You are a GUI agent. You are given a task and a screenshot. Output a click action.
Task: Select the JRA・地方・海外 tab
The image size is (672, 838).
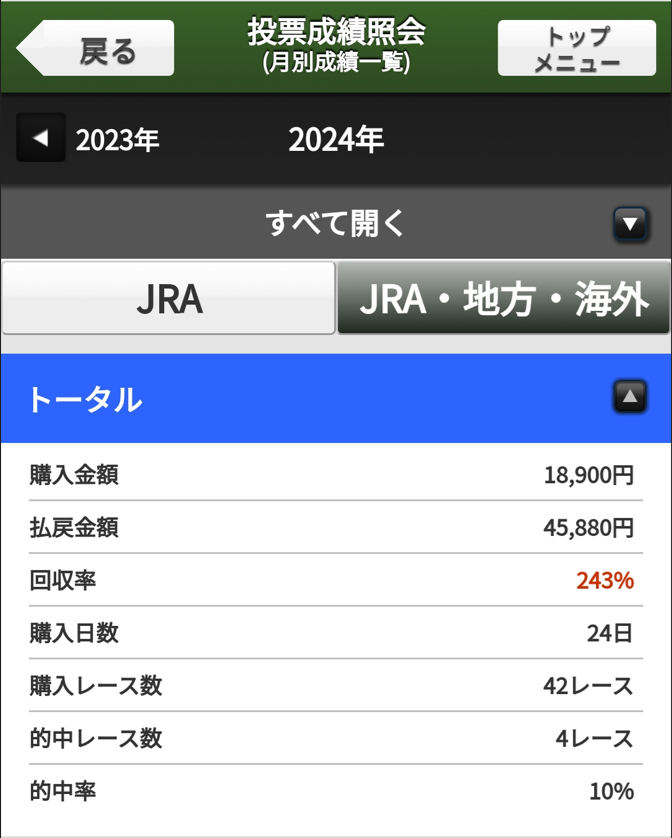[503, 299]
